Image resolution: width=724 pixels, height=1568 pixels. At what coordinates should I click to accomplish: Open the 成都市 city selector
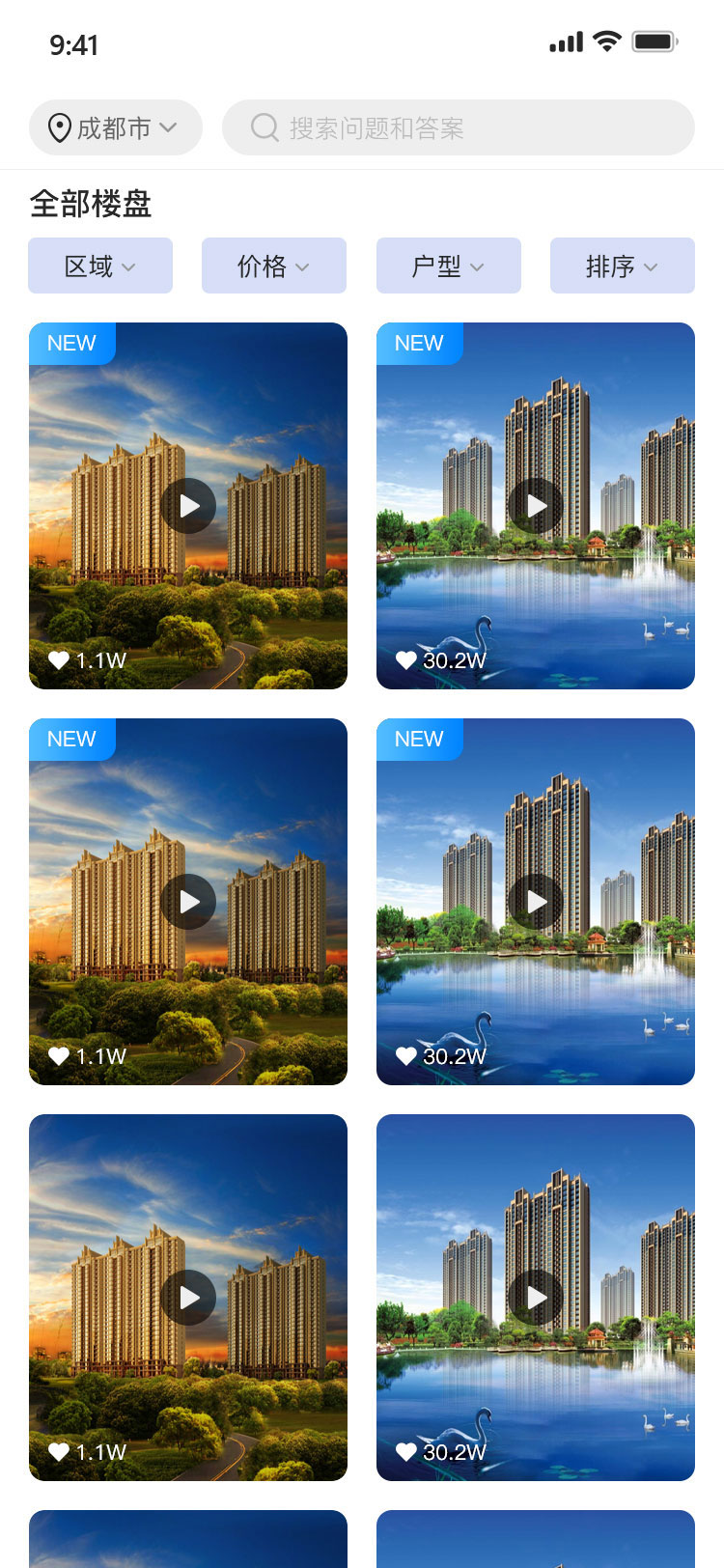[x=115, y=127]
